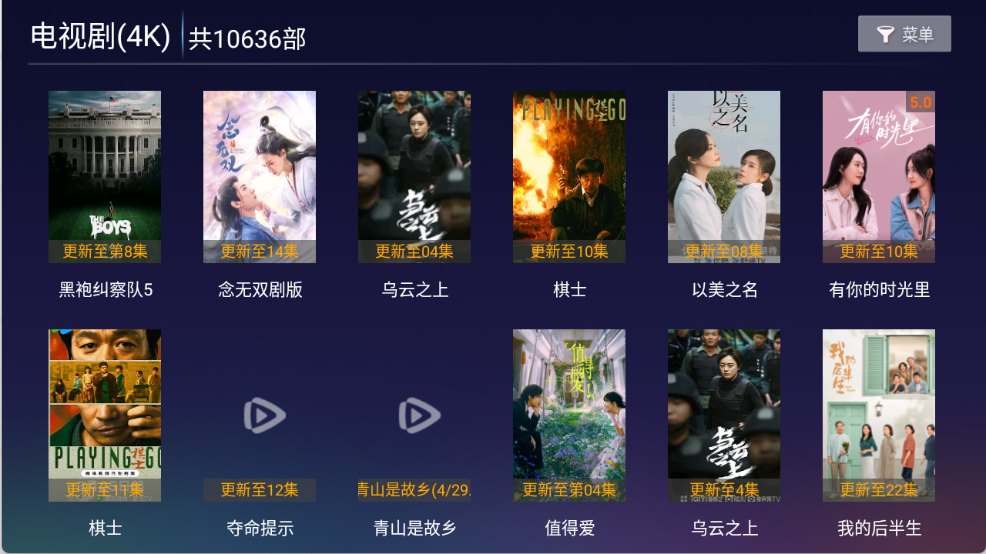Open 乌云之上 updated to 4集
The image size is (986, 554).
[724, 415]
